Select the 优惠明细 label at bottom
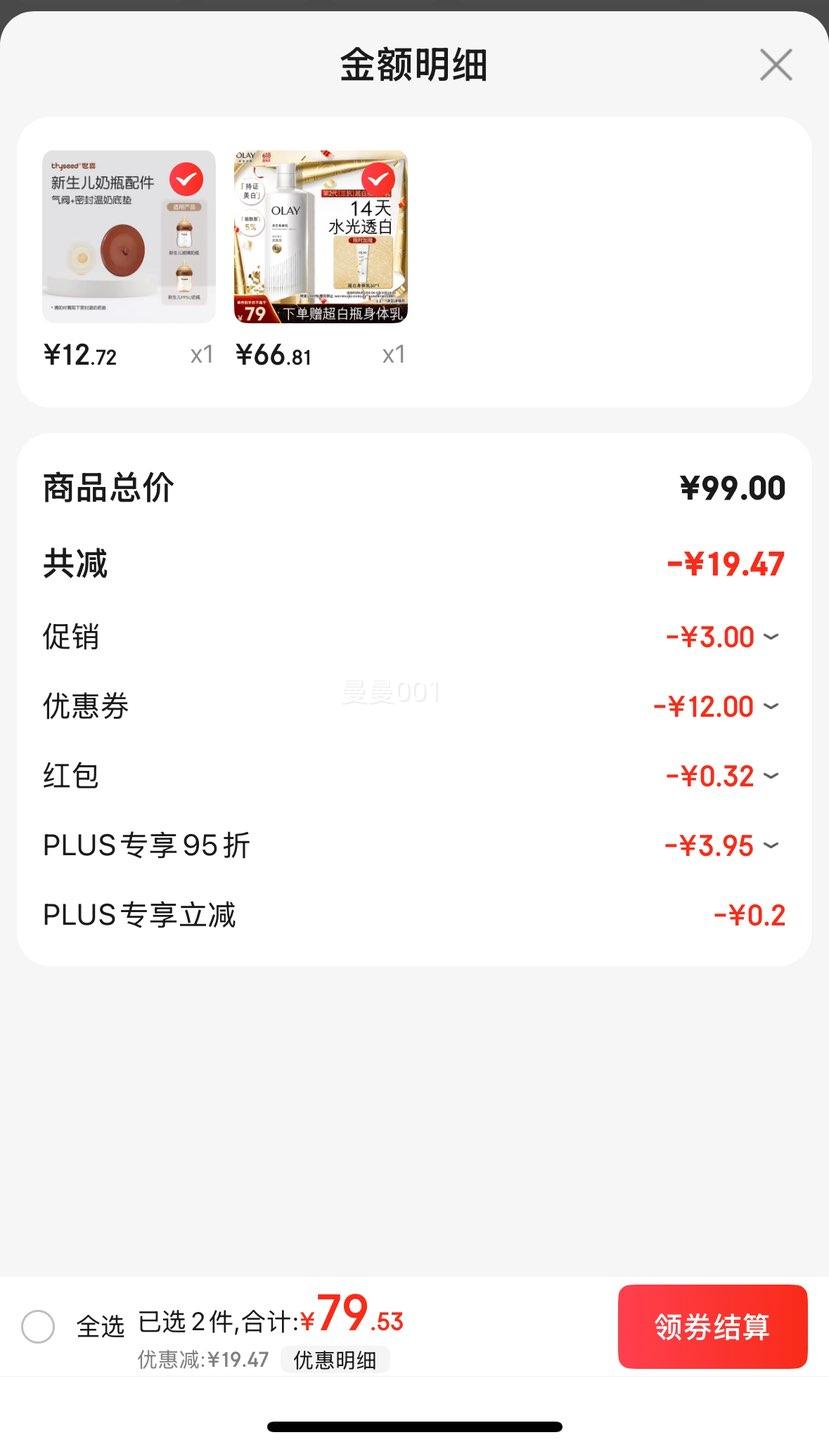Image resolution: width=829 pixels, height=1449 pixels. coord(335,1360)
